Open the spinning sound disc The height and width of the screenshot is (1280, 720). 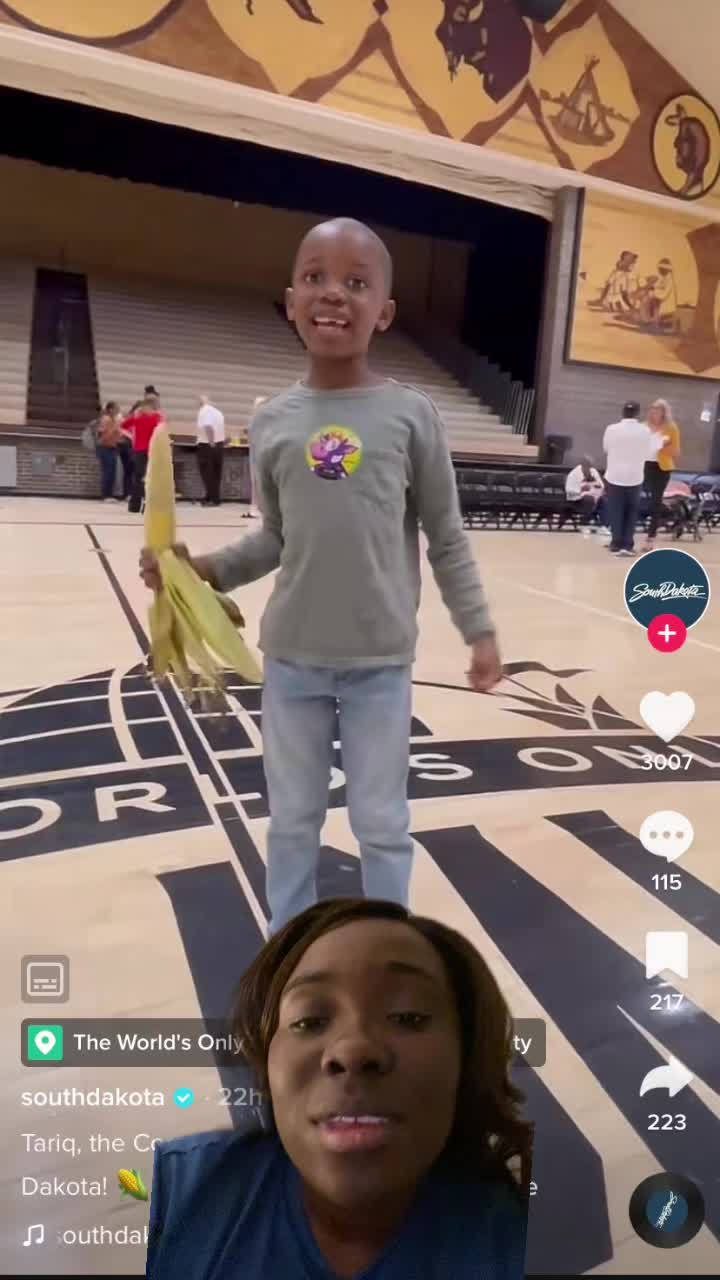pos(667,1210)
